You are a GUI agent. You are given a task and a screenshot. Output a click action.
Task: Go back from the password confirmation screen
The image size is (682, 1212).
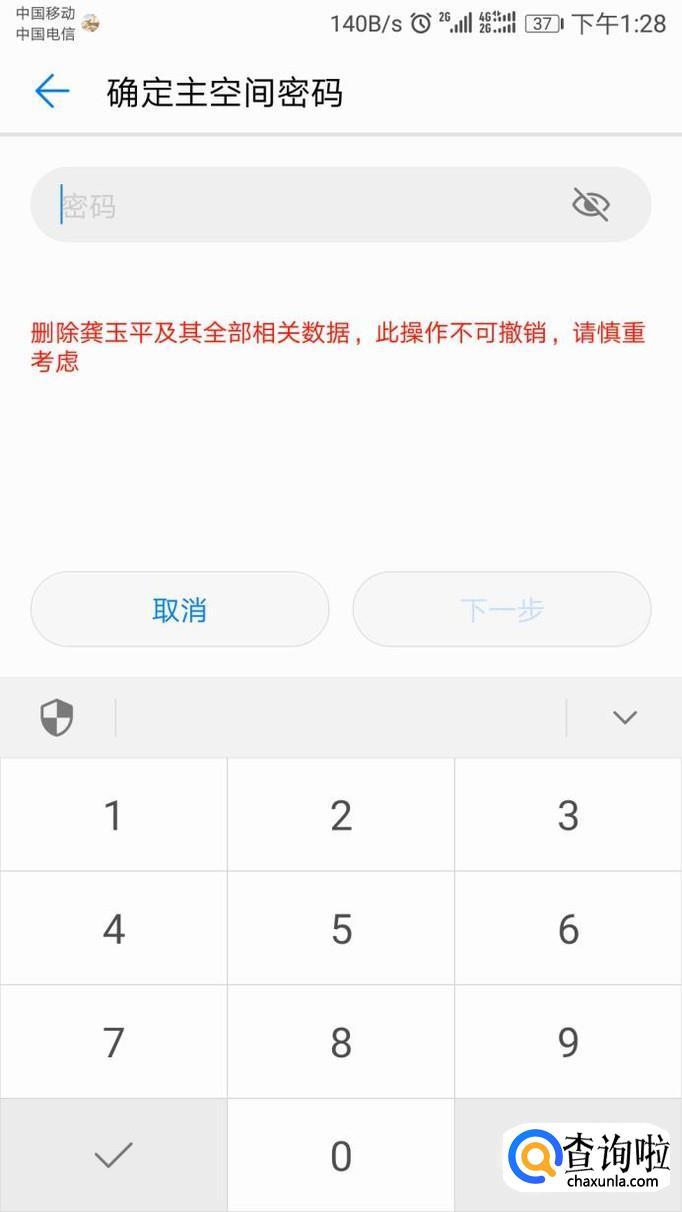point(52,92)
